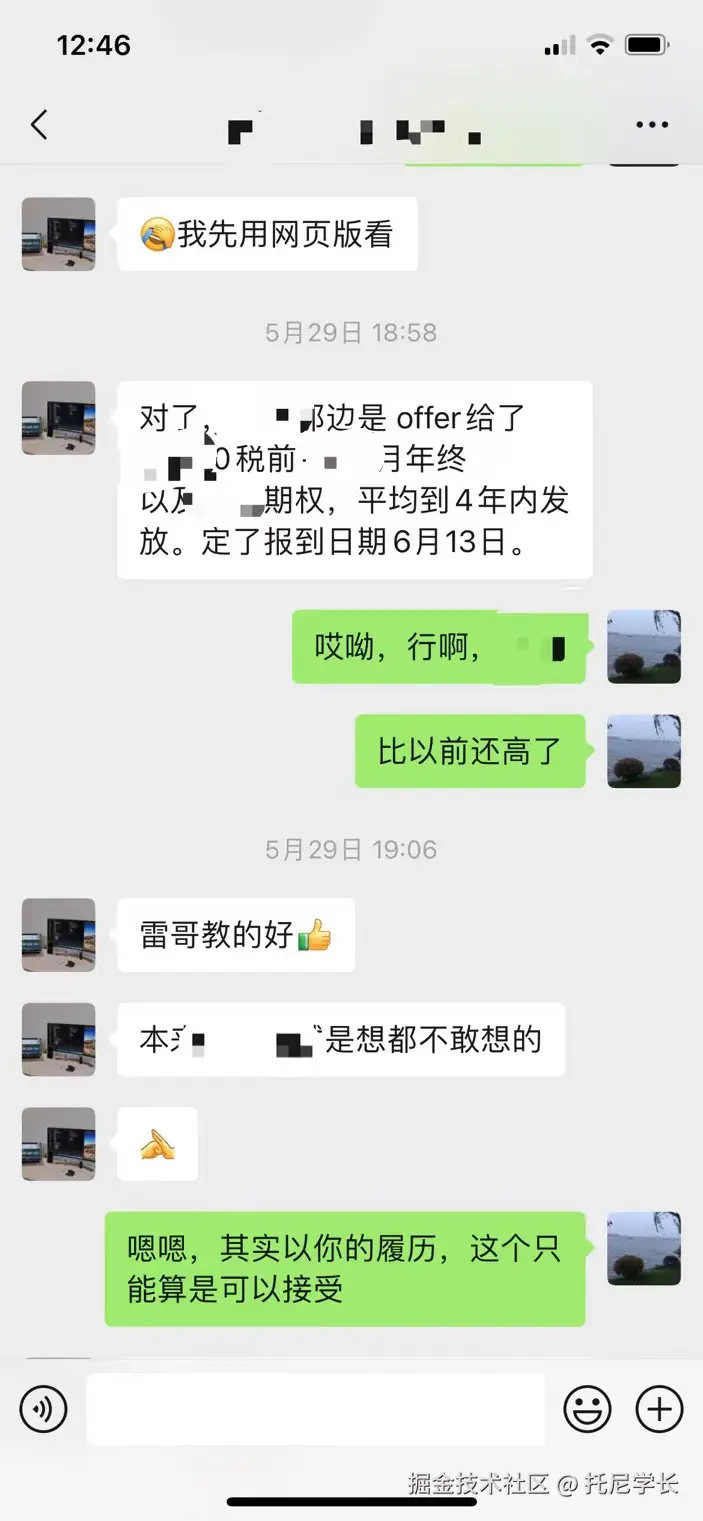703x1521 pixels.
Task: View own avatar next to 比以前还高了
Action: 644,751
